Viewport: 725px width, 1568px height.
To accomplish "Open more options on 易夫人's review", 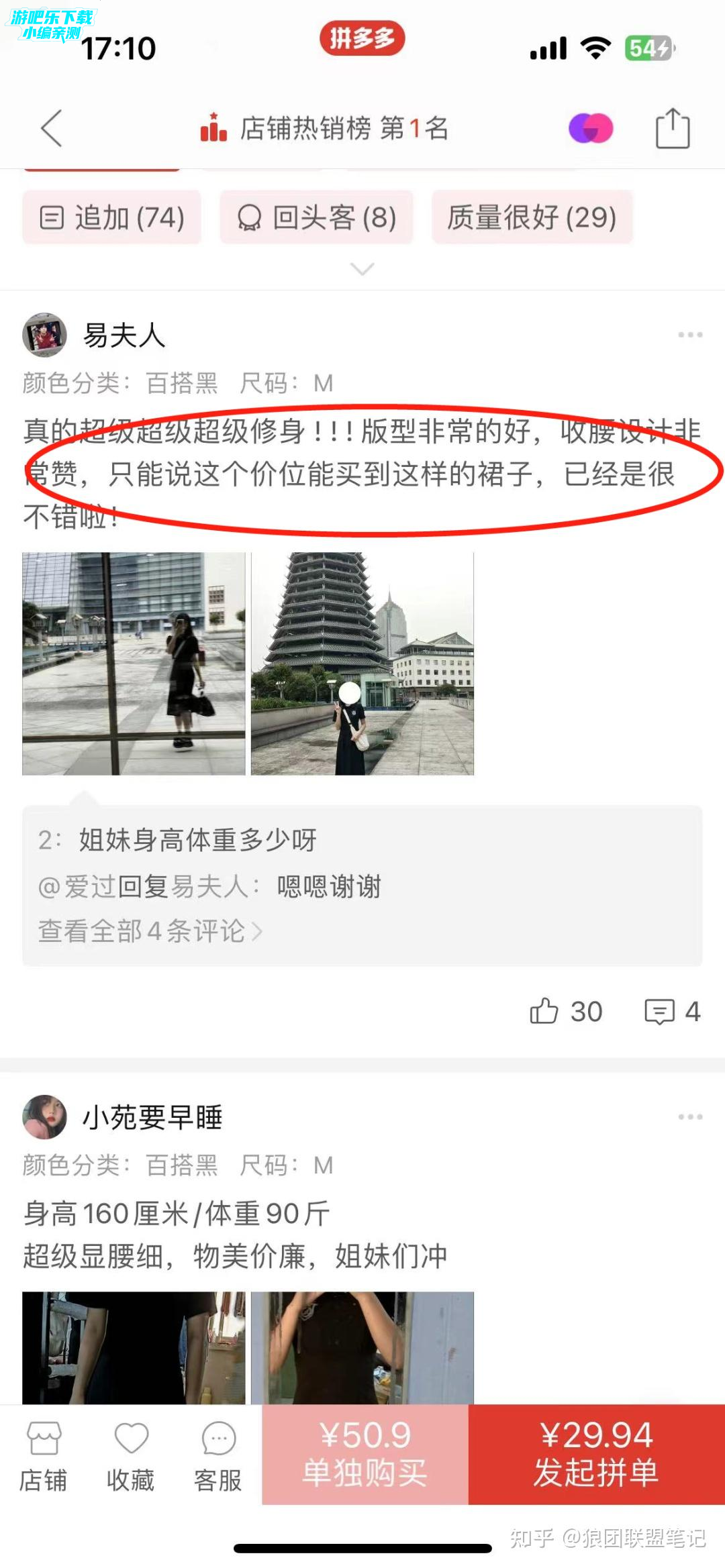I will point(689,335).
